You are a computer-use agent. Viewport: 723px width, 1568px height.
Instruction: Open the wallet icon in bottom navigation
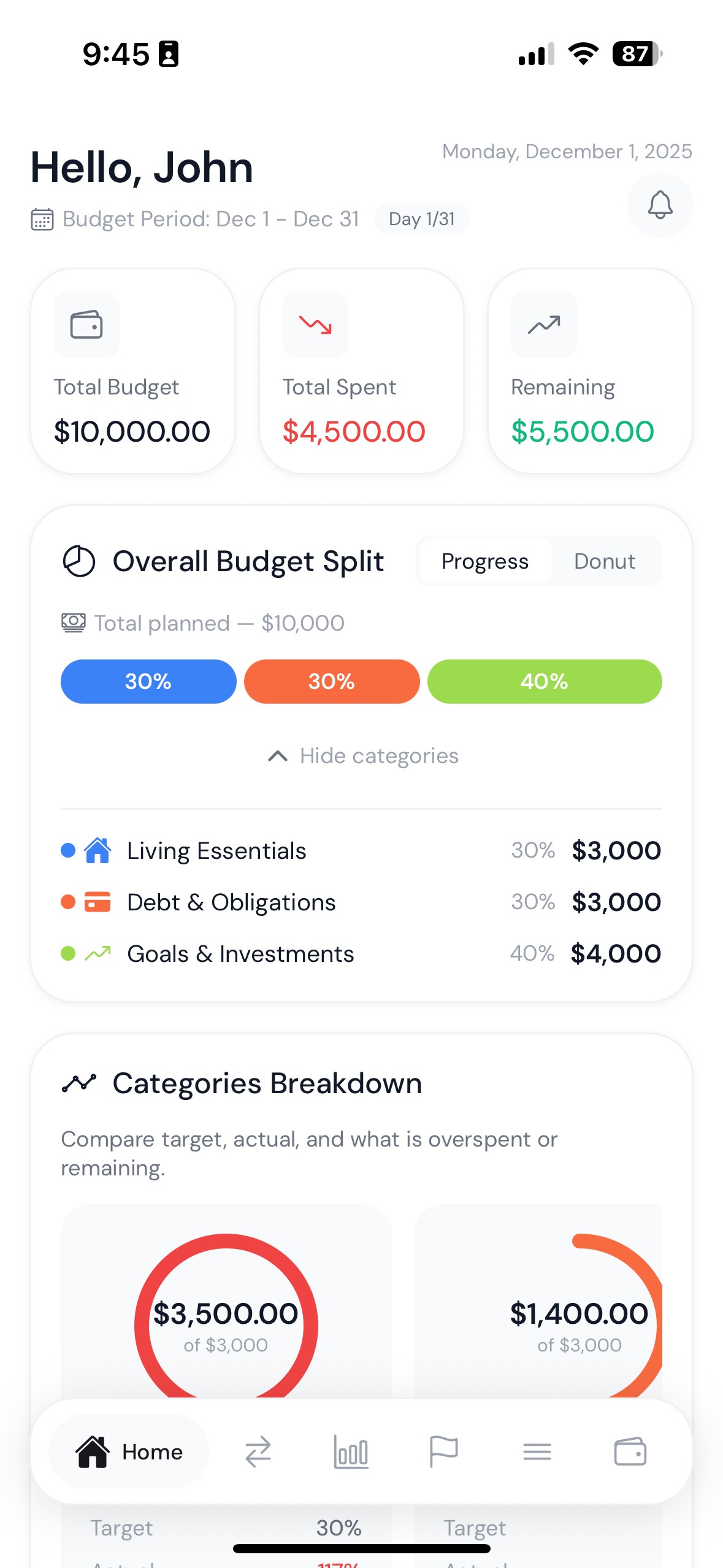tap(631, 1453)
